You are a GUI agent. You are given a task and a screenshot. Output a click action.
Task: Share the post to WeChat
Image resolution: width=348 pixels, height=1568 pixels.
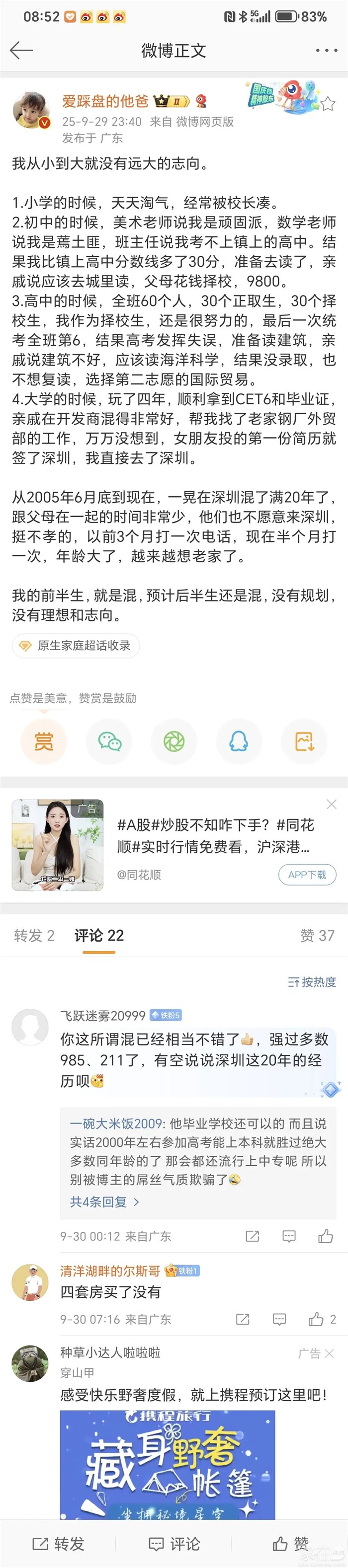coord(110,741)
